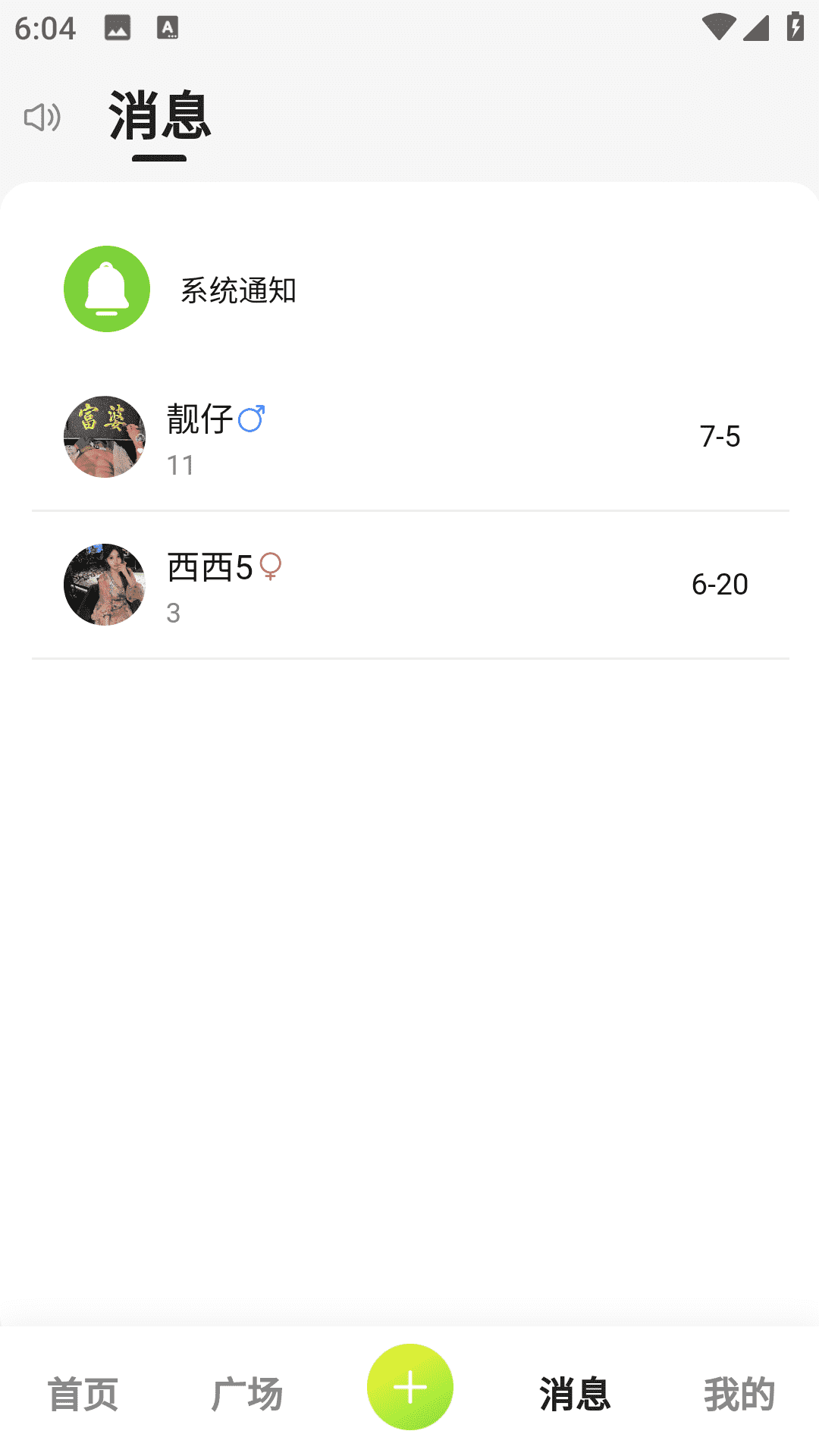This screenshot has height=1456, width=819.
Task: Open 系统通知 system notifications
Action: coord(238,290)
